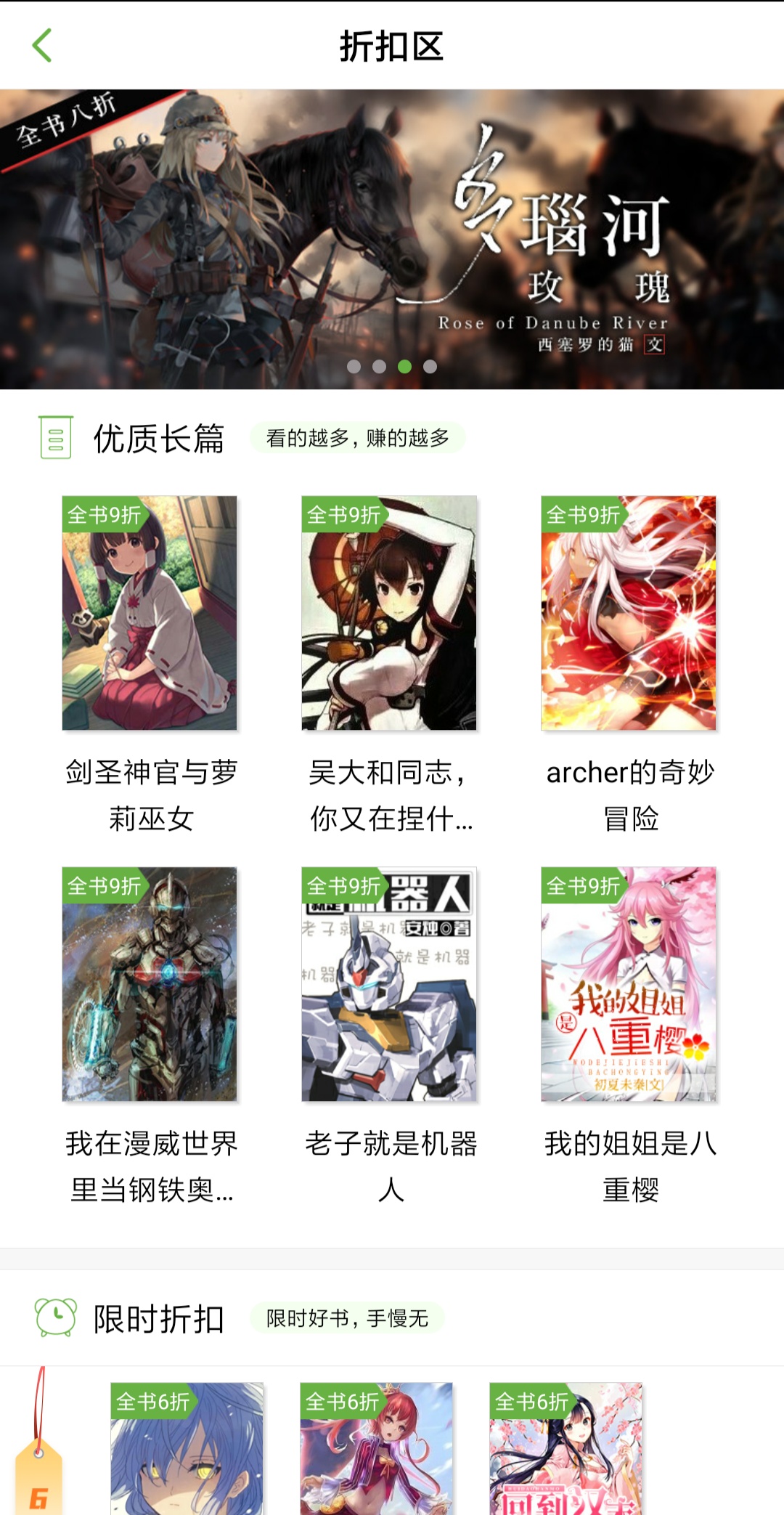Viewport: 784px width, 1515px height.
Task: Open the book 吴大和同志，你又在捏什…
Action: 389,613
